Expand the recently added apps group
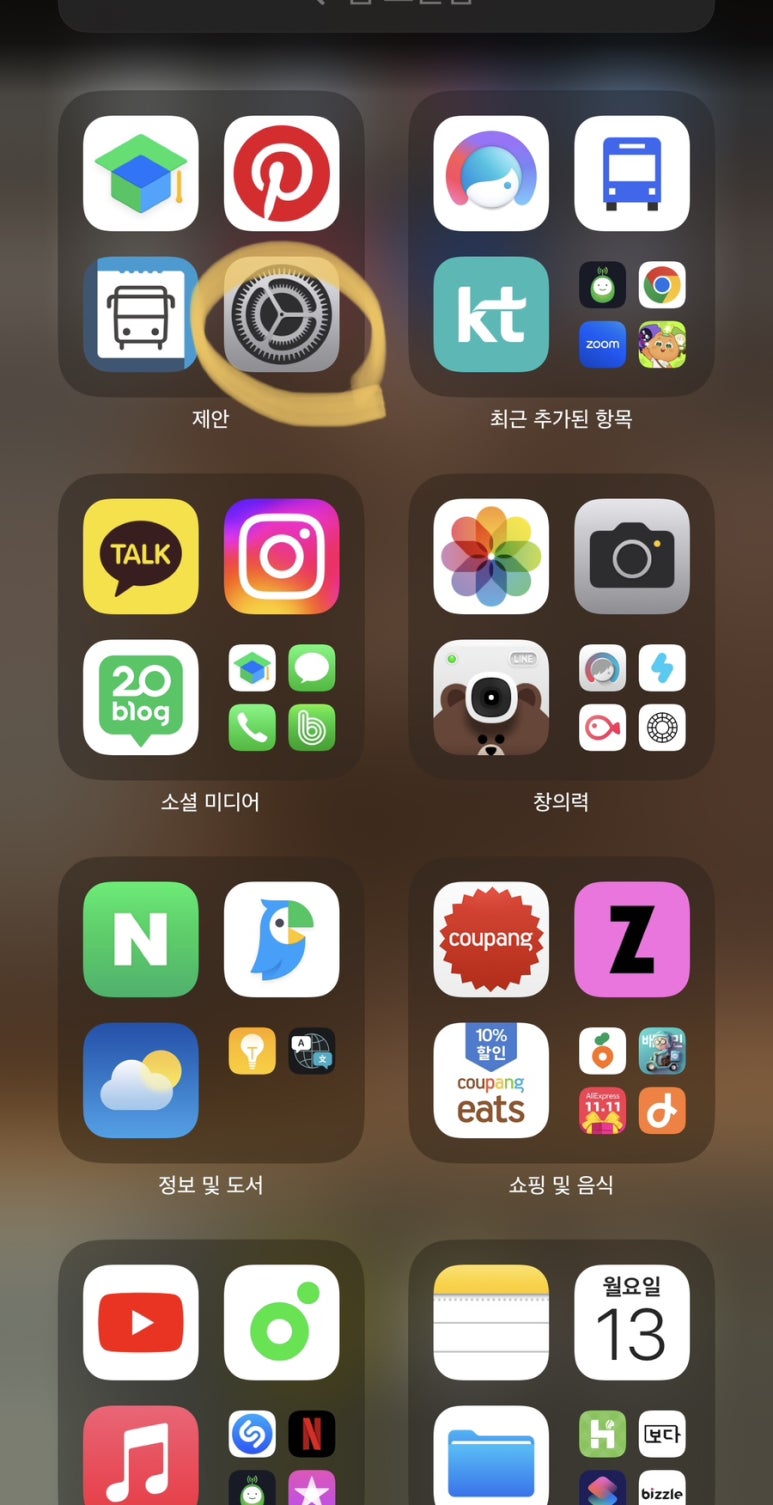 632,314
